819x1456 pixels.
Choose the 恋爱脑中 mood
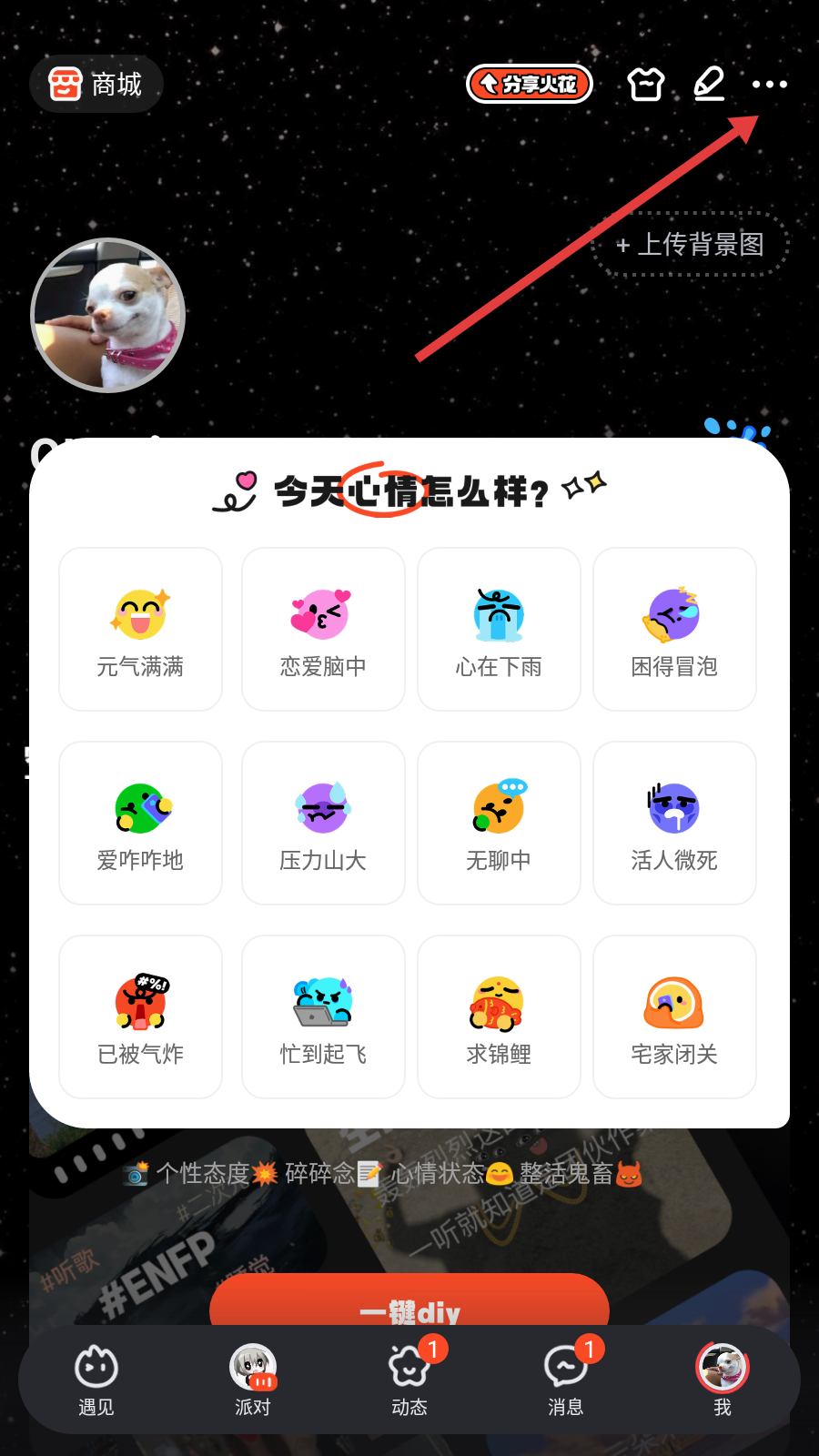pos(322,630)
